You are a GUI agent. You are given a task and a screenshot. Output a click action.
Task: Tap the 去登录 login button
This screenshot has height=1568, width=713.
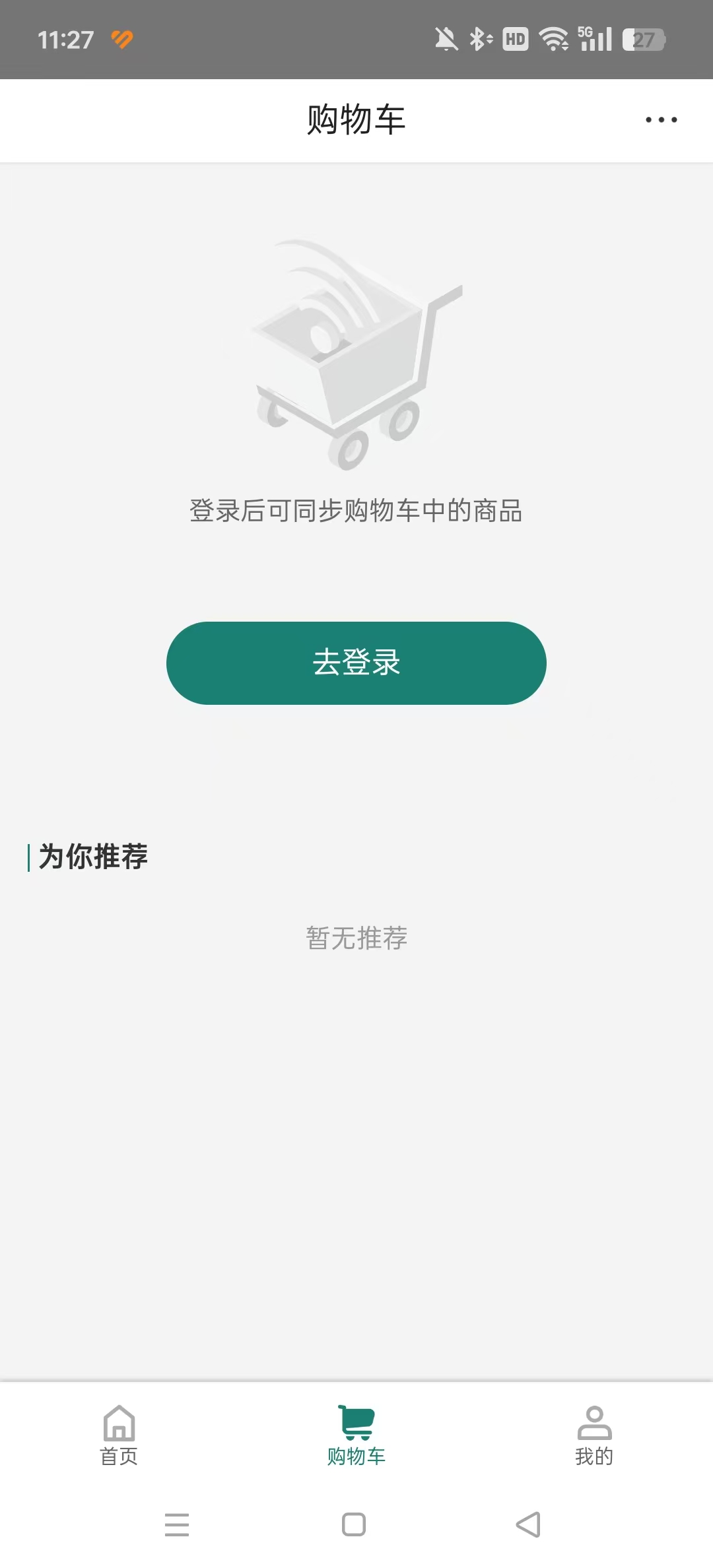click(356, 663)
